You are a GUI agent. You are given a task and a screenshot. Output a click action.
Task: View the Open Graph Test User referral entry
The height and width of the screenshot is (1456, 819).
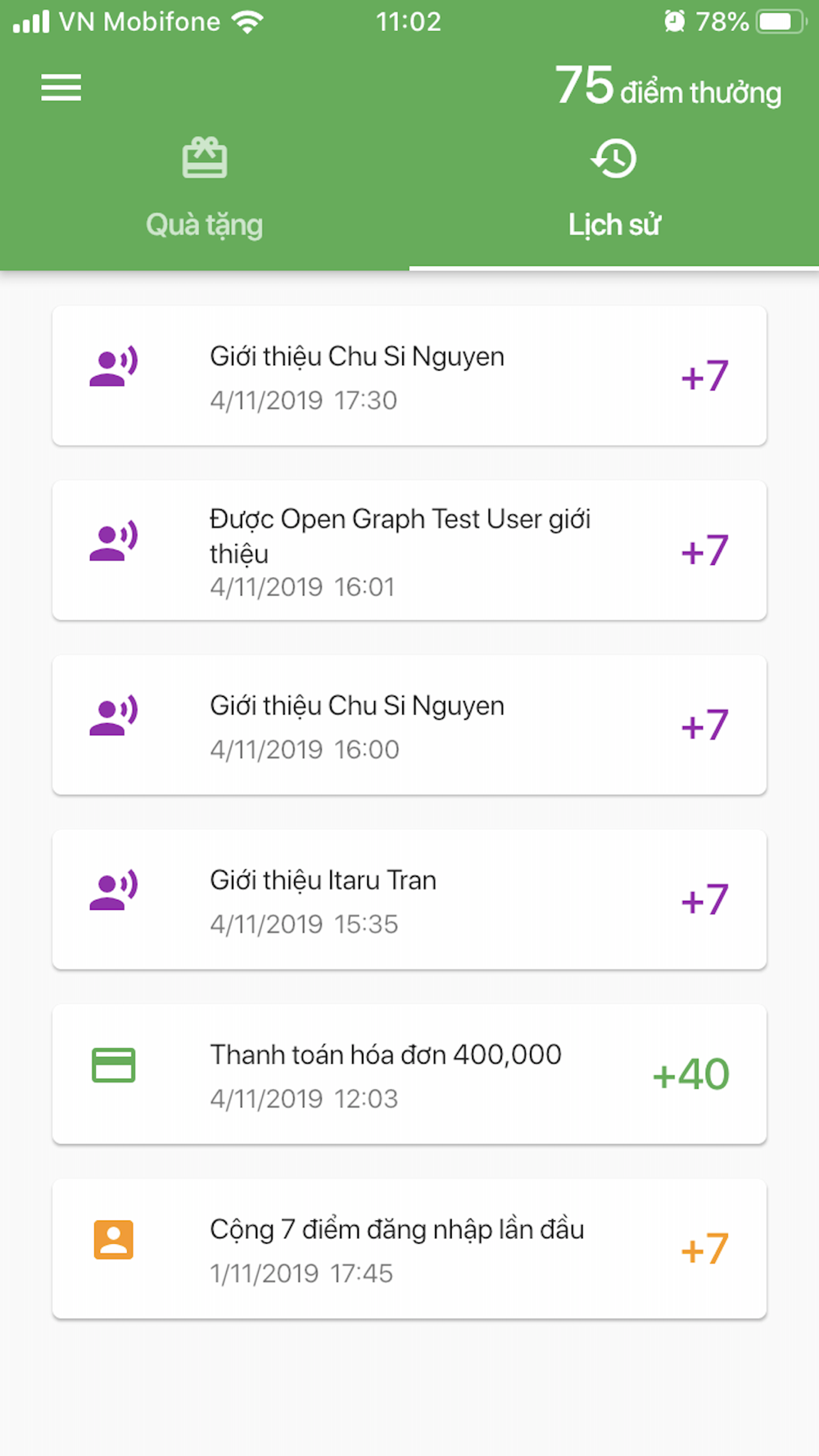click(x=409, y=550)
